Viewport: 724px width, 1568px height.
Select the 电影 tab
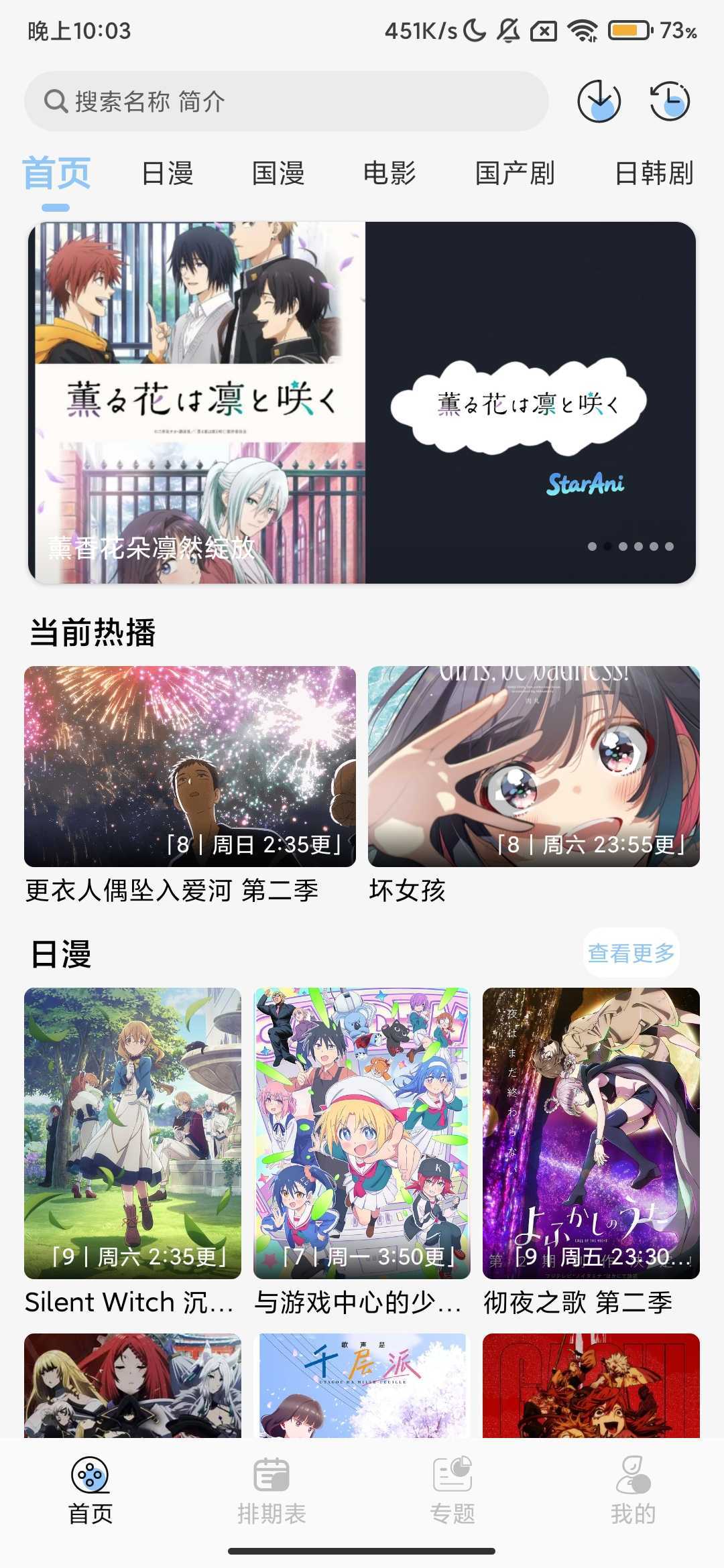389,174
